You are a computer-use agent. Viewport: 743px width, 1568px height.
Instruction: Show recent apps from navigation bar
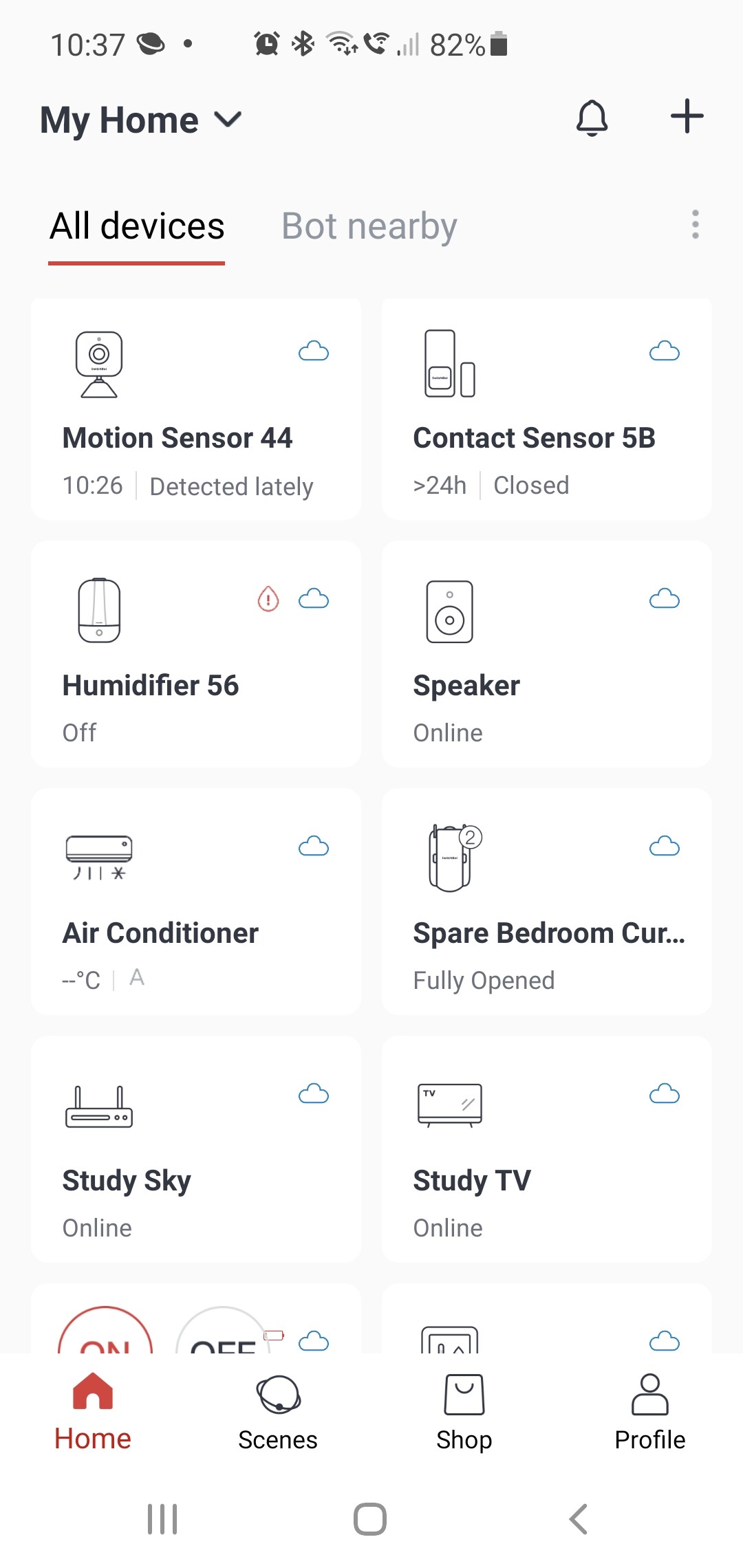pos(163,1519)
